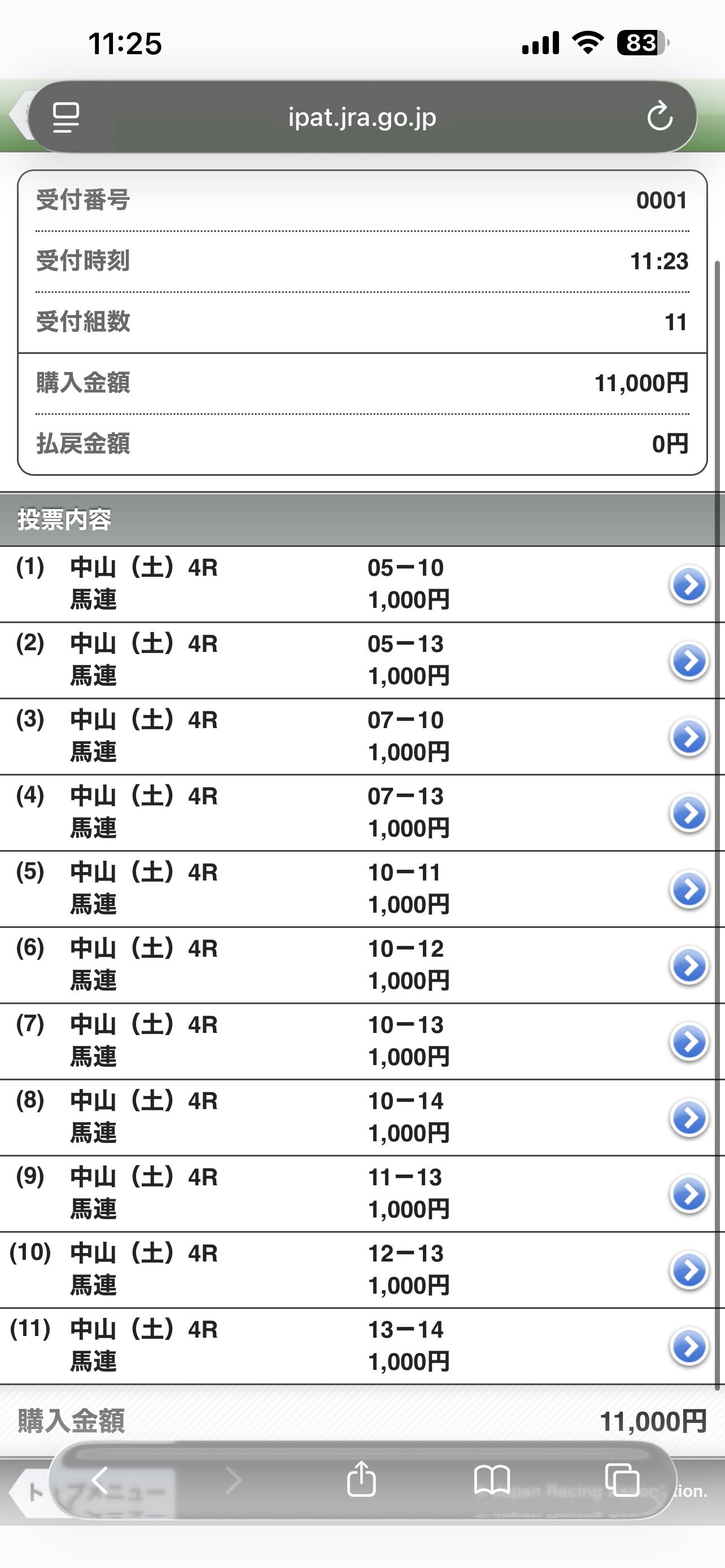The image size is (725, 1568).
Task: Select the 10-12 bet entry
Action: (x=688, y=965)
